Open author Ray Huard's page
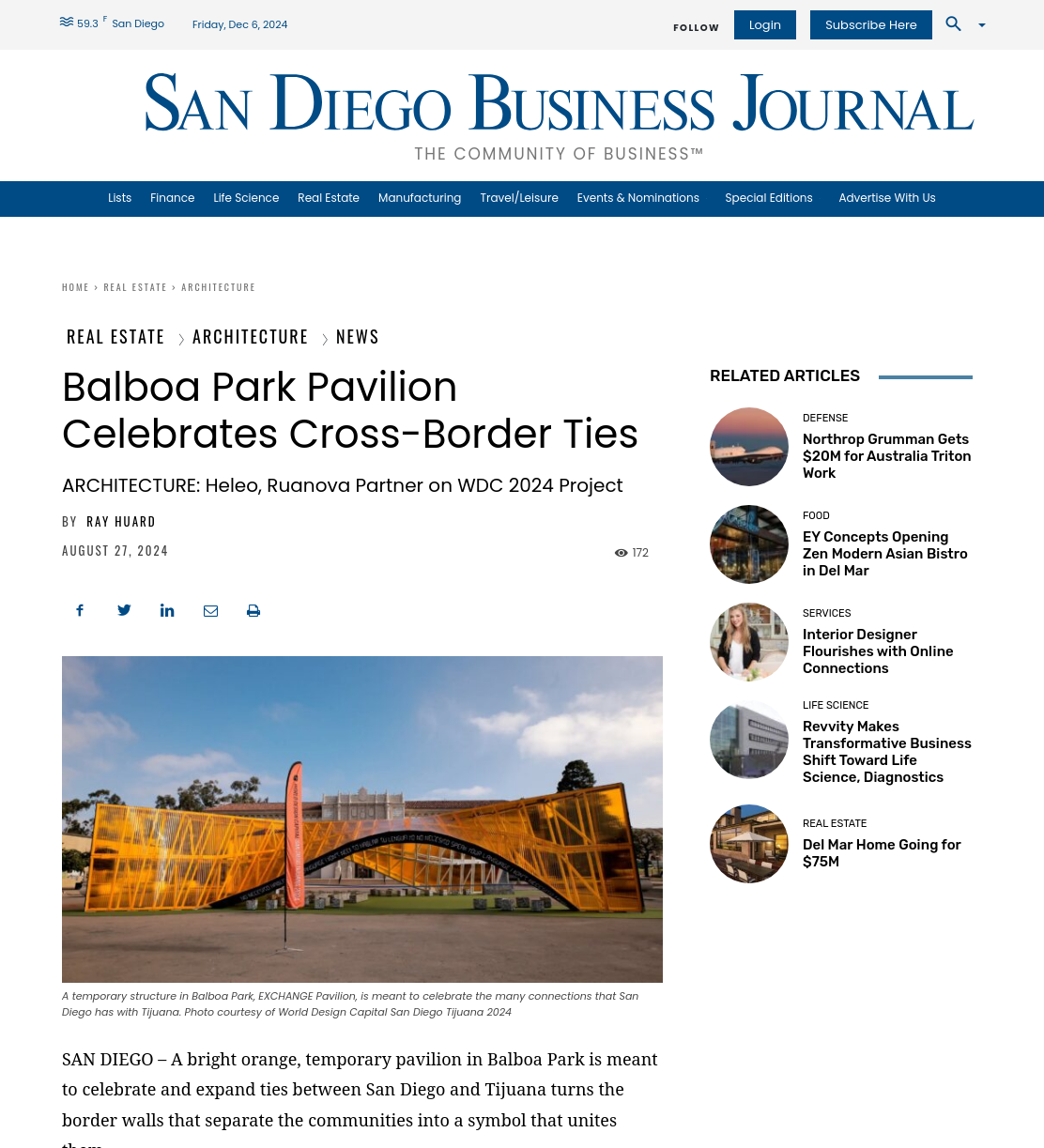1044x1148 pixels. [x=121, y=522]
